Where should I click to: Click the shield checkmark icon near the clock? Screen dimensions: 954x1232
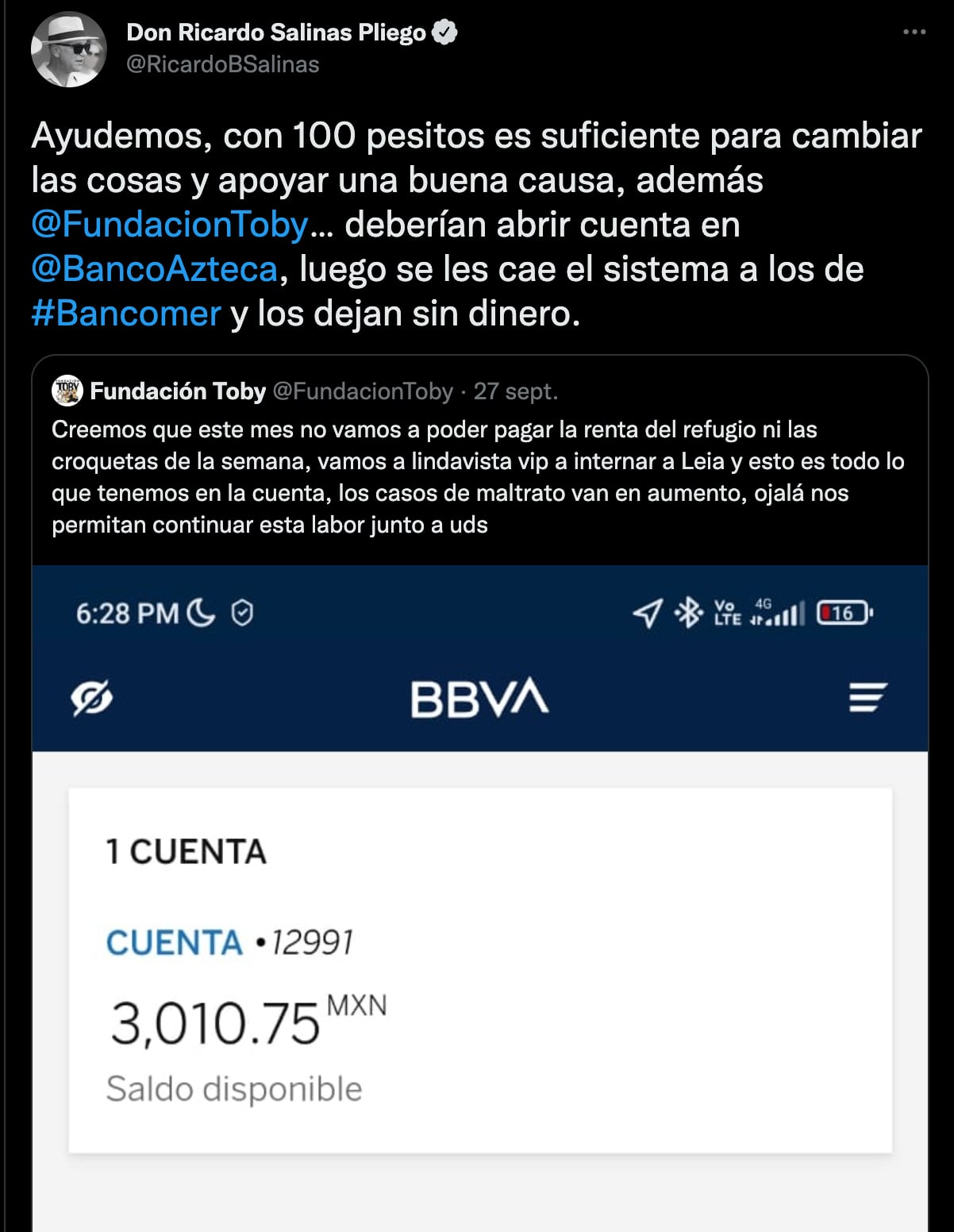[242, 612]
